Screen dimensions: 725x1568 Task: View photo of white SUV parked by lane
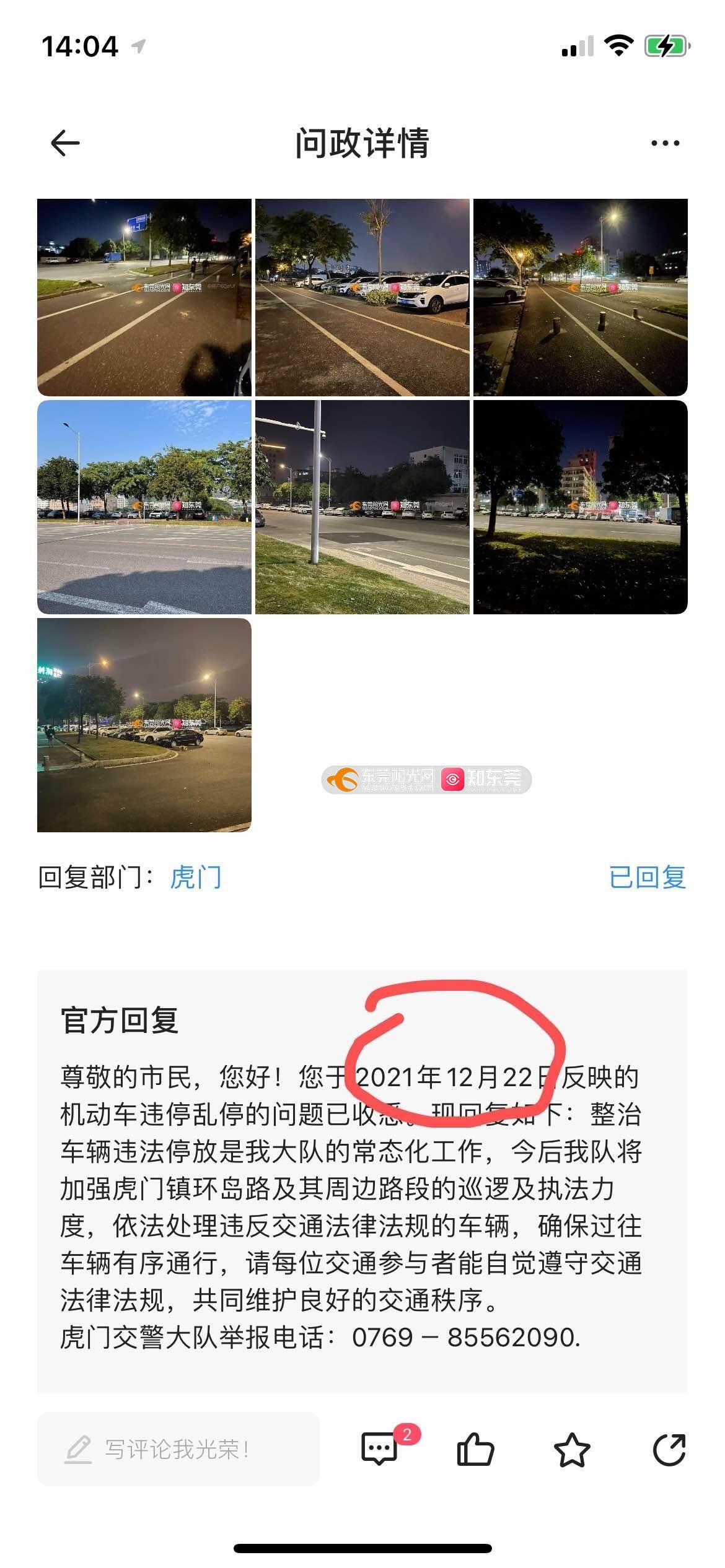click(x=362, y=297)
